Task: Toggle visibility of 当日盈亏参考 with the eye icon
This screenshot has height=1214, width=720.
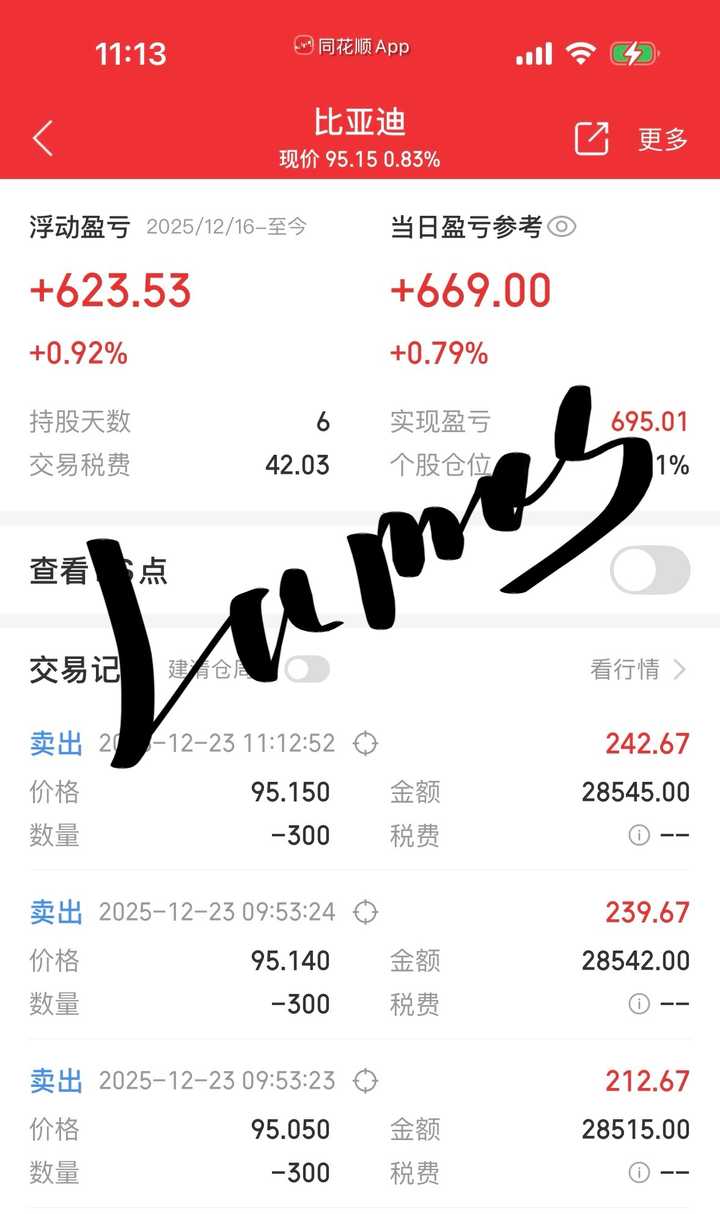Action: [561, 227]
